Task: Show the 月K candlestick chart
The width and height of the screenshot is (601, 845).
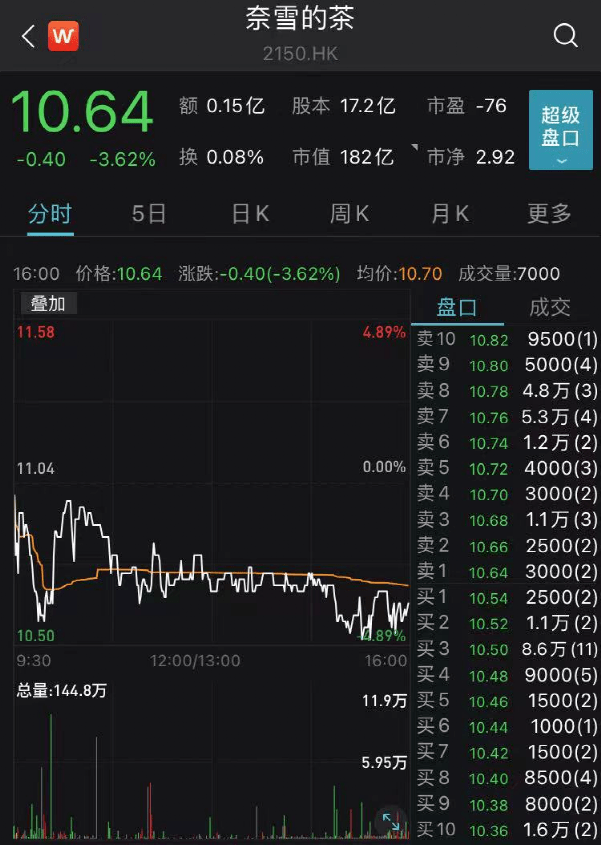Action: [450, 213]
